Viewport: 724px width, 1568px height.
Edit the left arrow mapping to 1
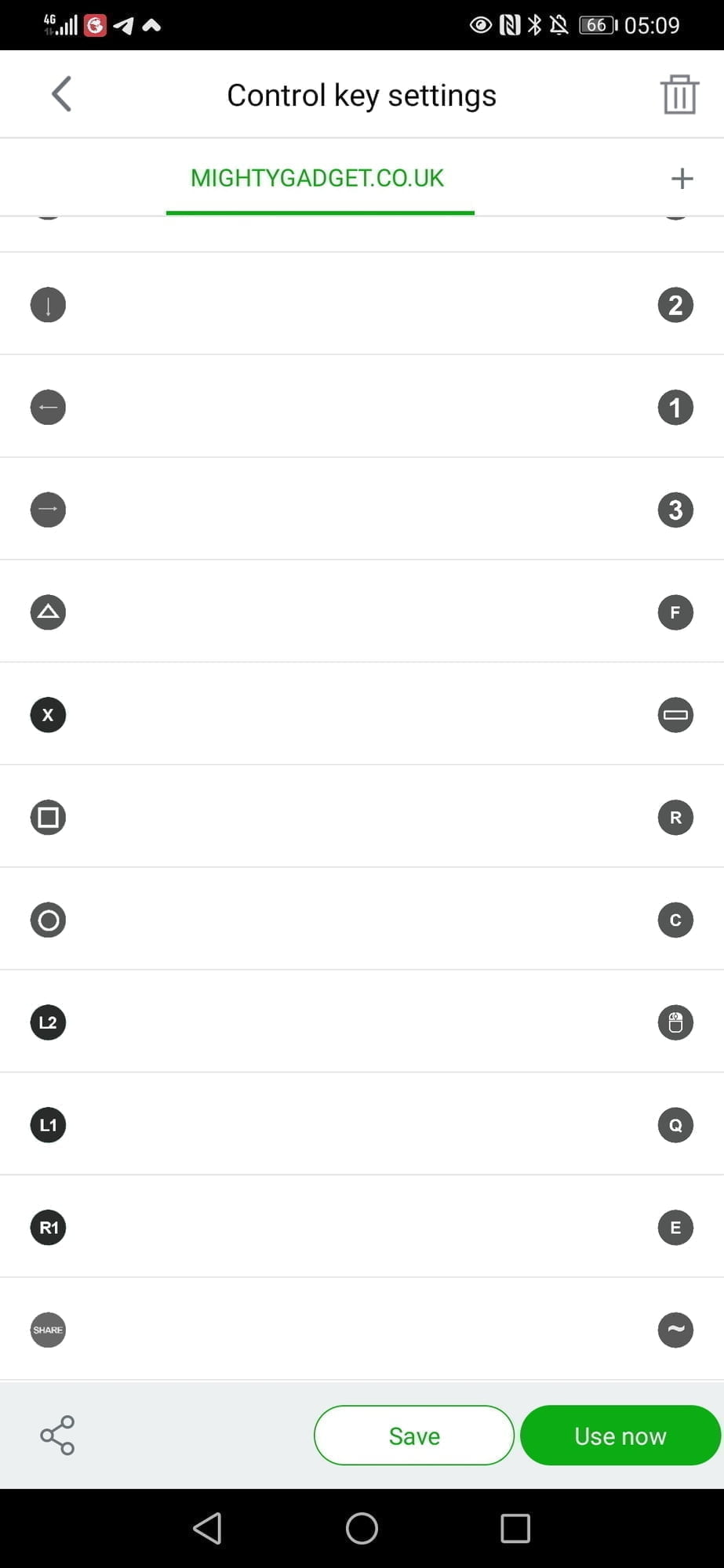tap(362, 407)
